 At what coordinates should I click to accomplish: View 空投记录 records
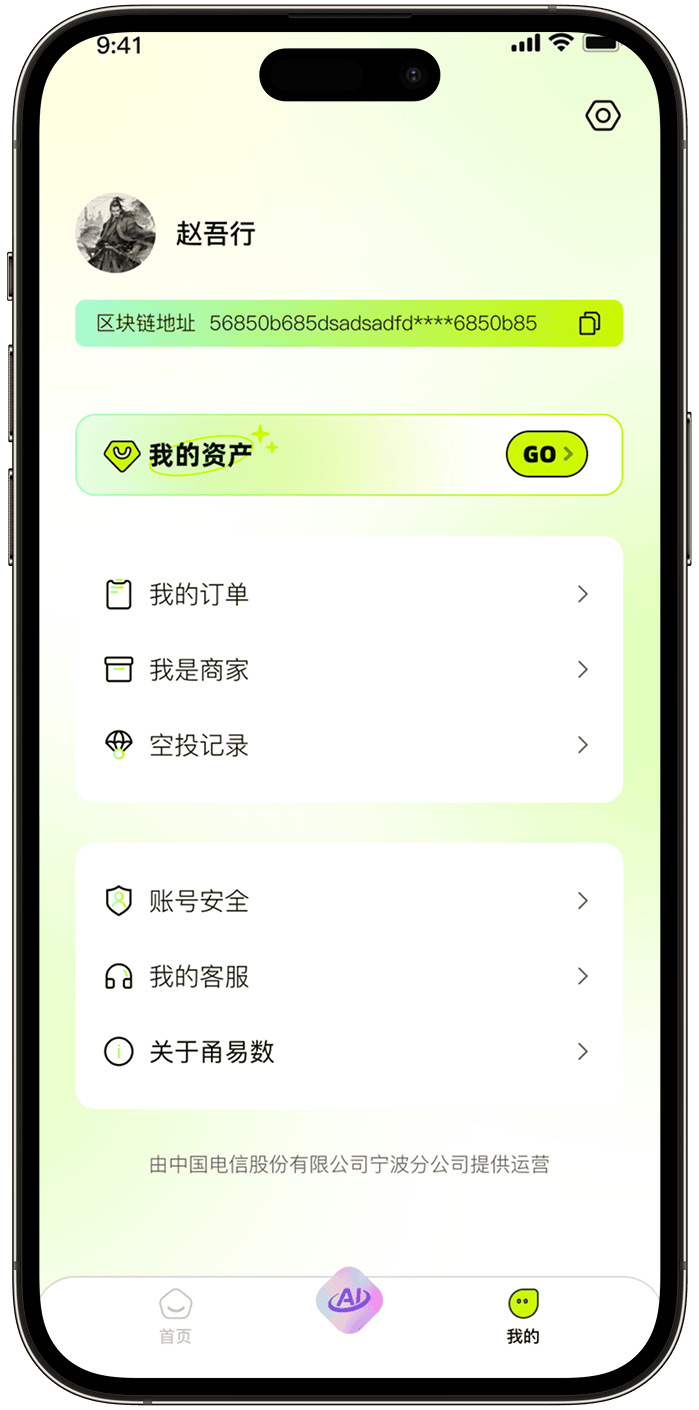pyautogui.click(x=348, y=745)
